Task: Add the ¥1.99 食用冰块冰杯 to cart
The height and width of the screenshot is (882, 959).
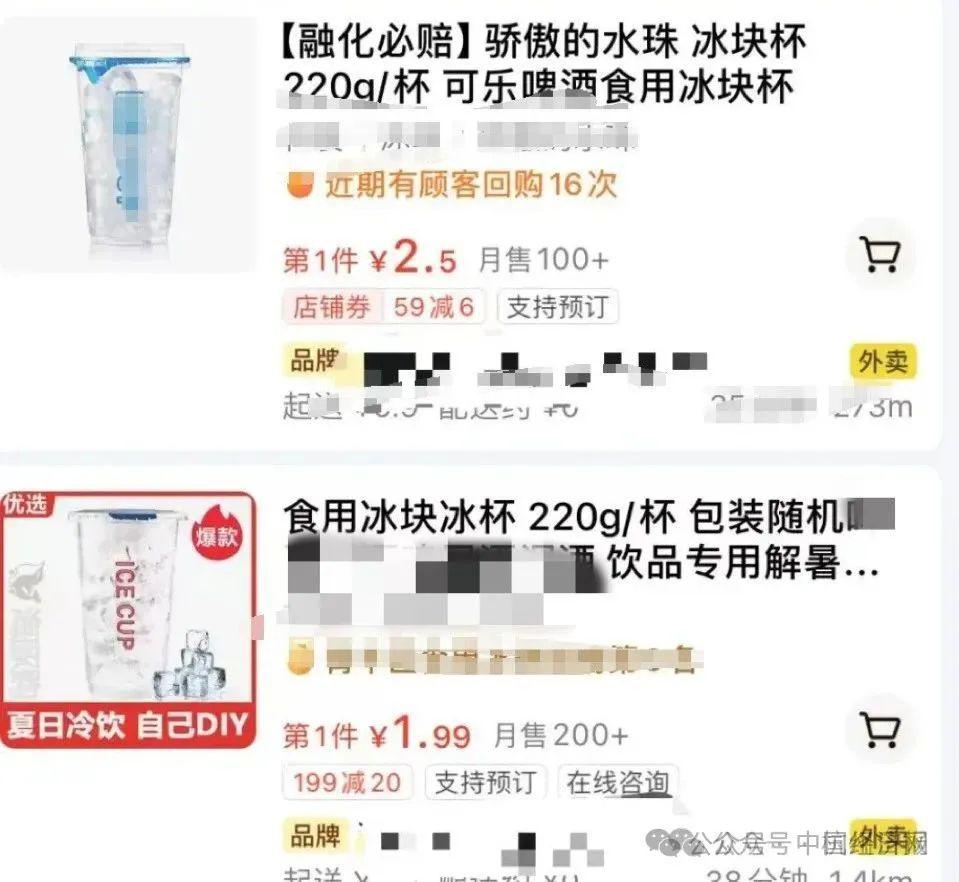Action: pos(881,733)
